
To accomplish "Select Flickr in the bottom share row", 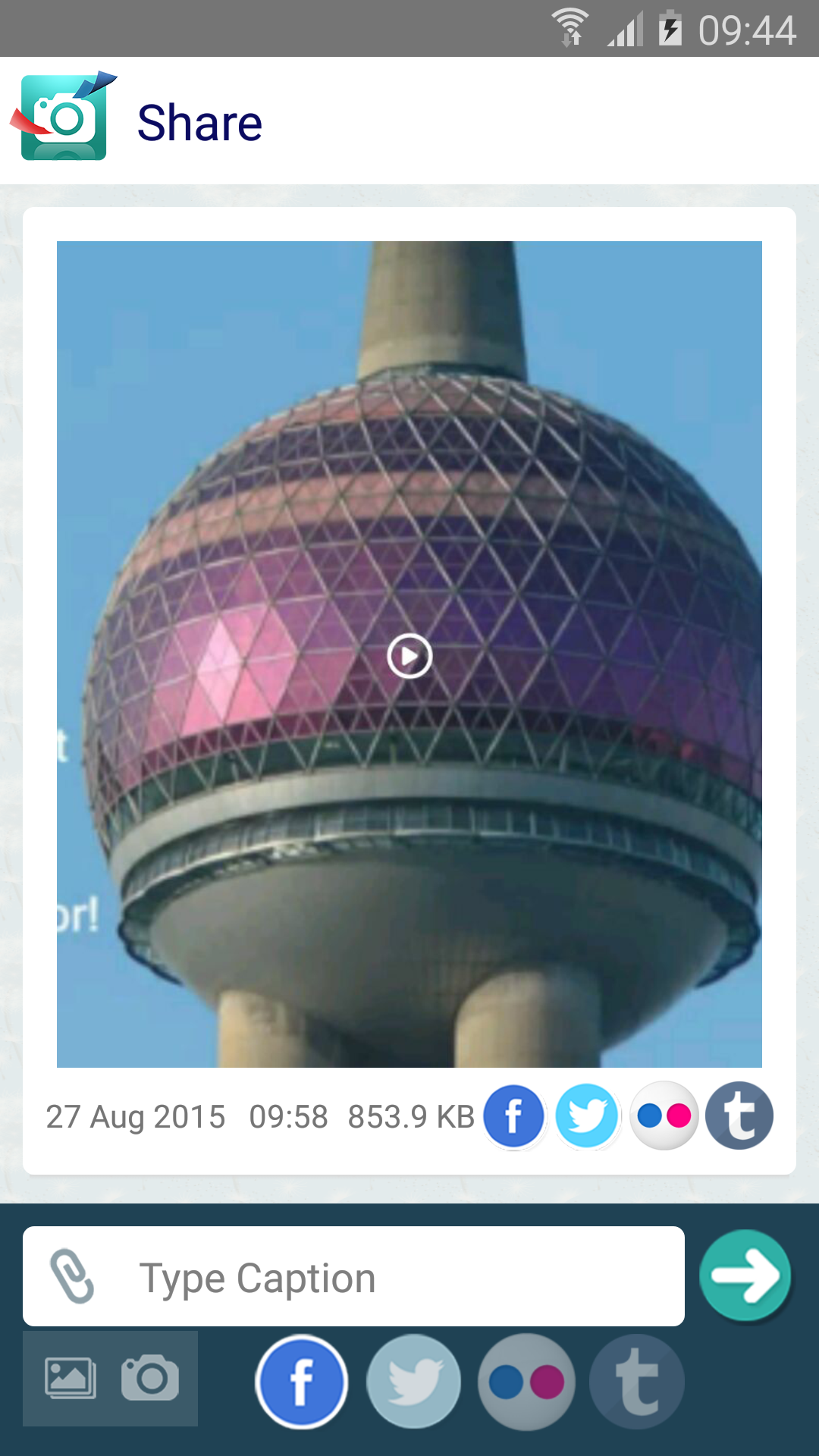I will click(x=526, y=1382).
